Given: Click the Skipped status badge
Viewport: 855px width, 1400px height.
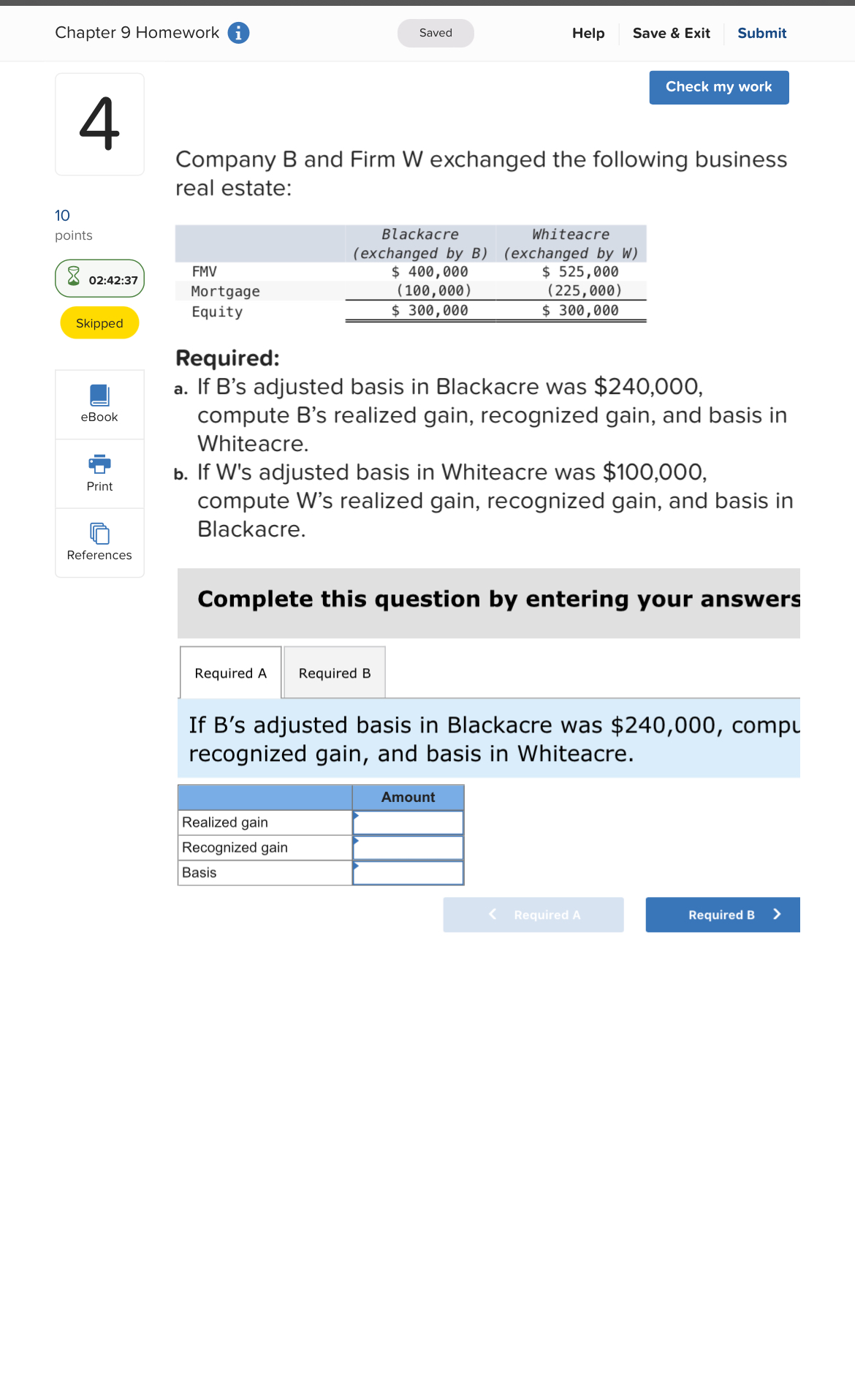Looking at the screenshot, I should 99,322.
